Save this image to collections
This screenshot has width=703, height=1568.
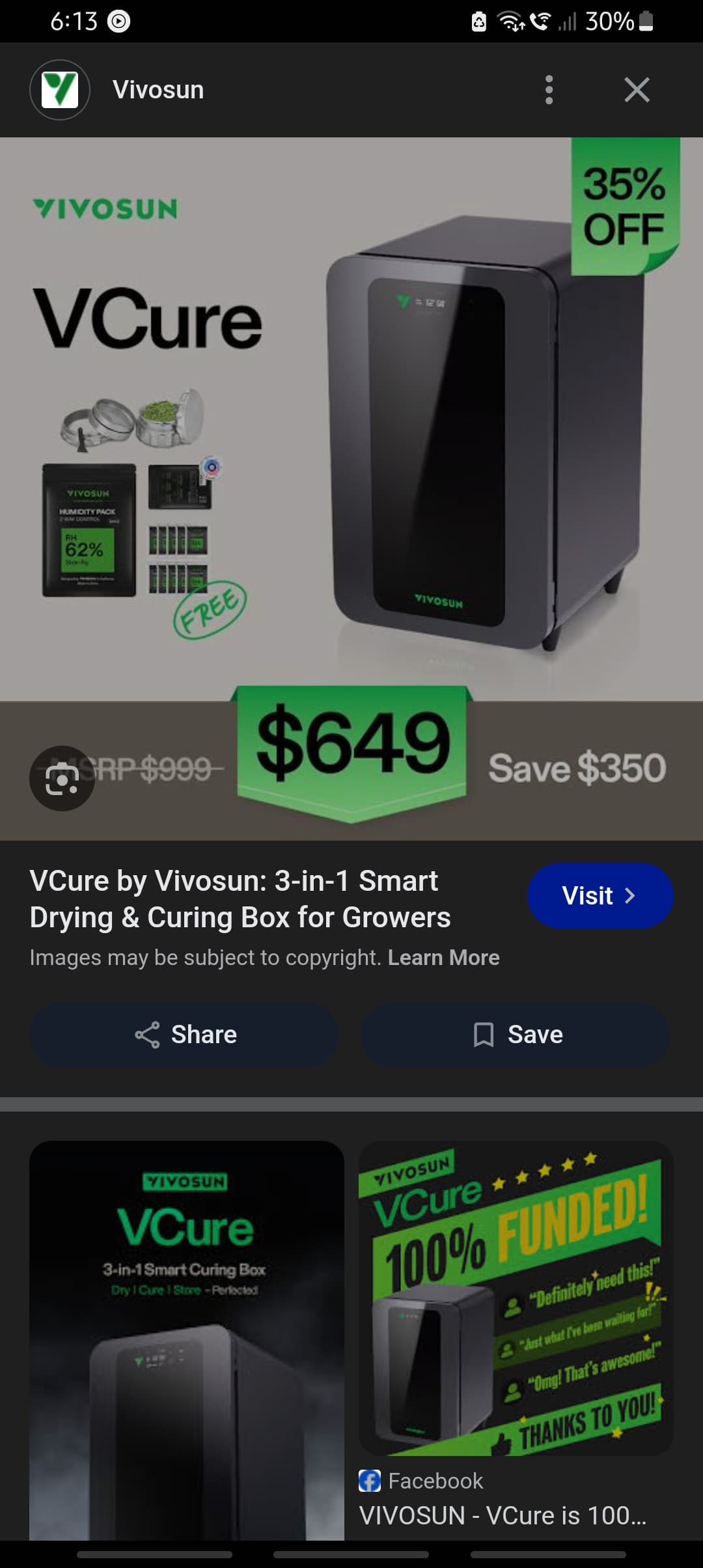(x=516, y=1035)
